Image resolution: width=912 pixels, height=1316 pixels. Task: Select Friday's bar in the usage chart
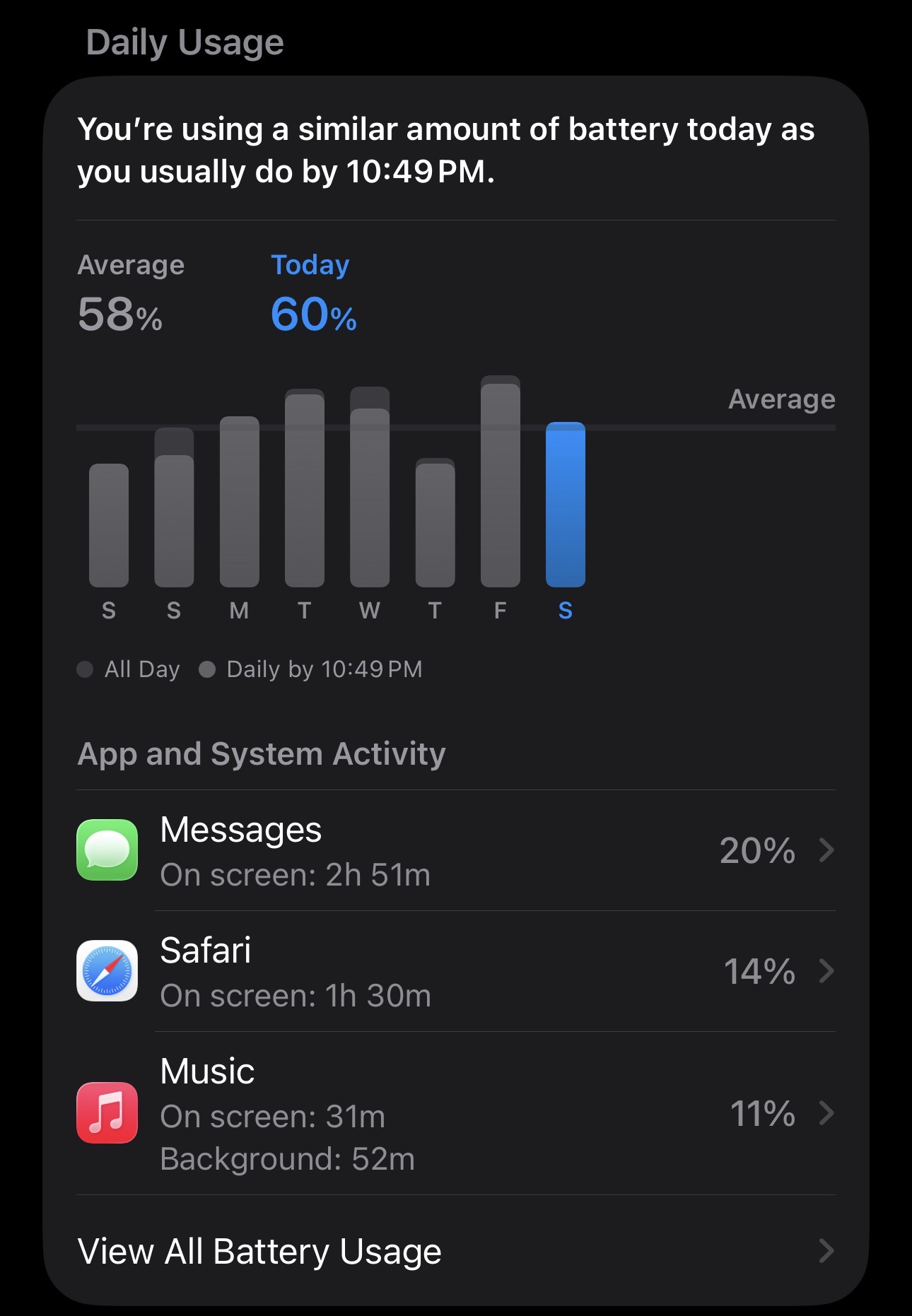coord(501,481)
